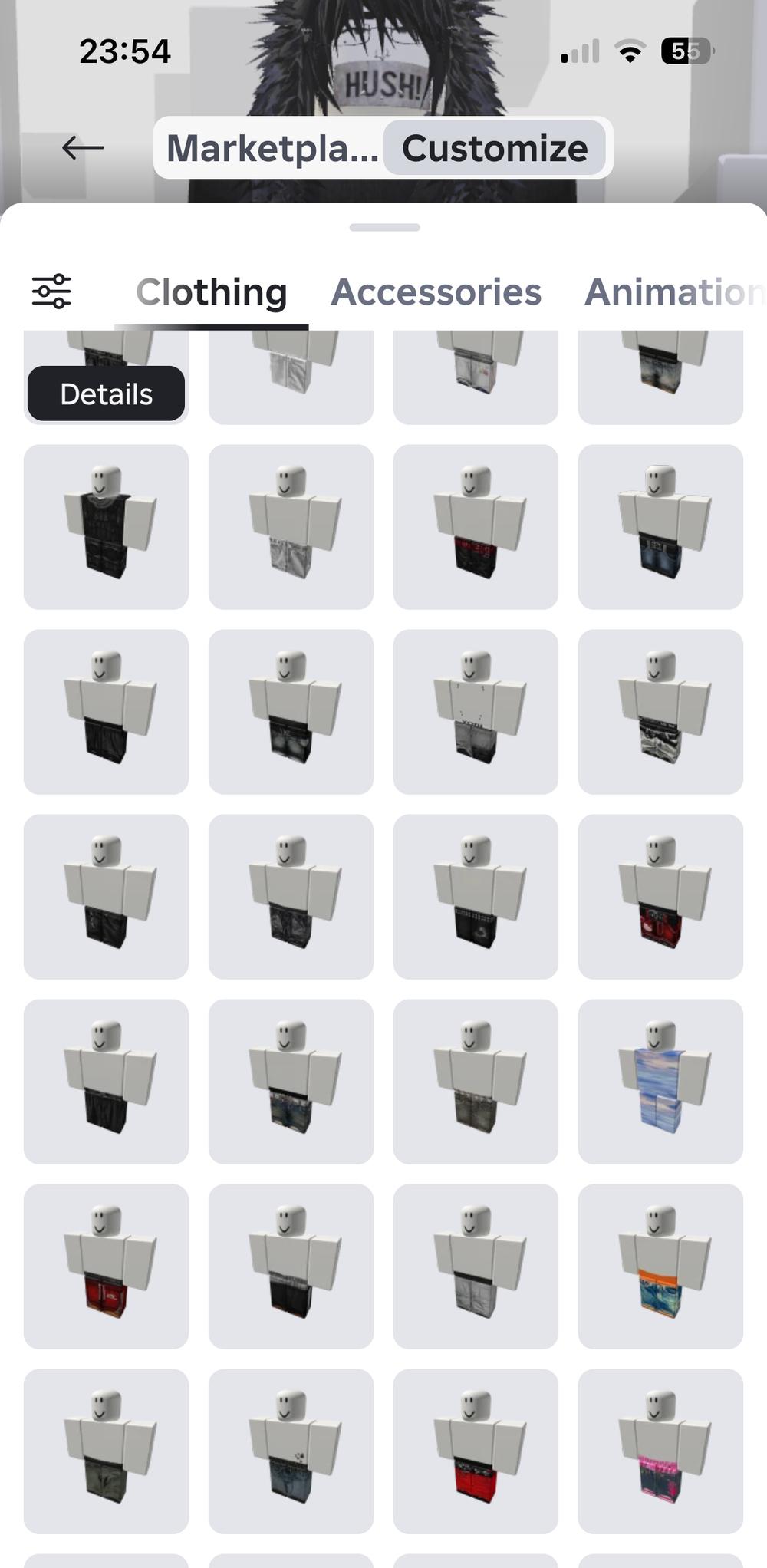Select the pink patterned pants
Image resolution: width=767 pixels, height=1568 pixels.
pos(660,1451)
